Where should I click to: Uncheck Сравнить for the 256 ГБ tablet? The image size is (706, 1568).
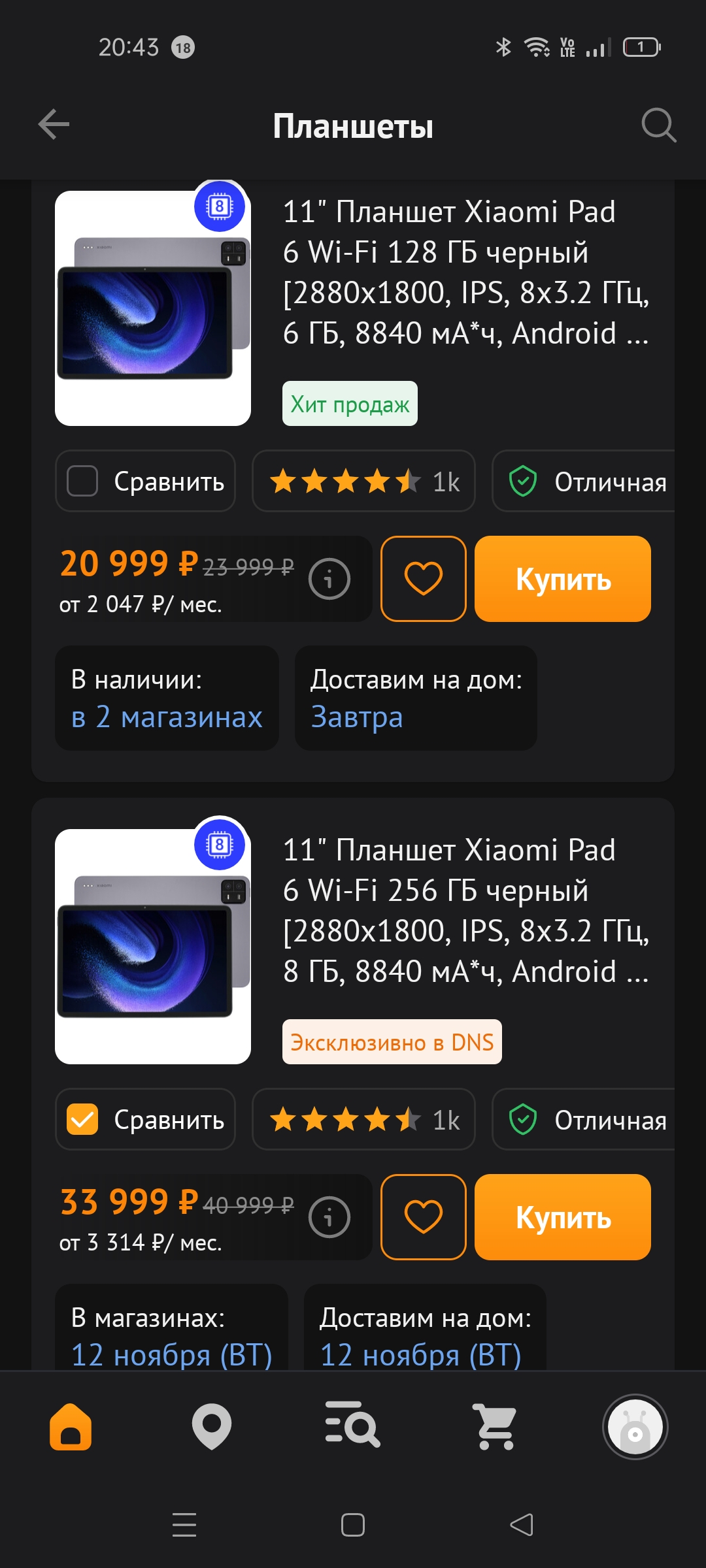pos(146,1120)
